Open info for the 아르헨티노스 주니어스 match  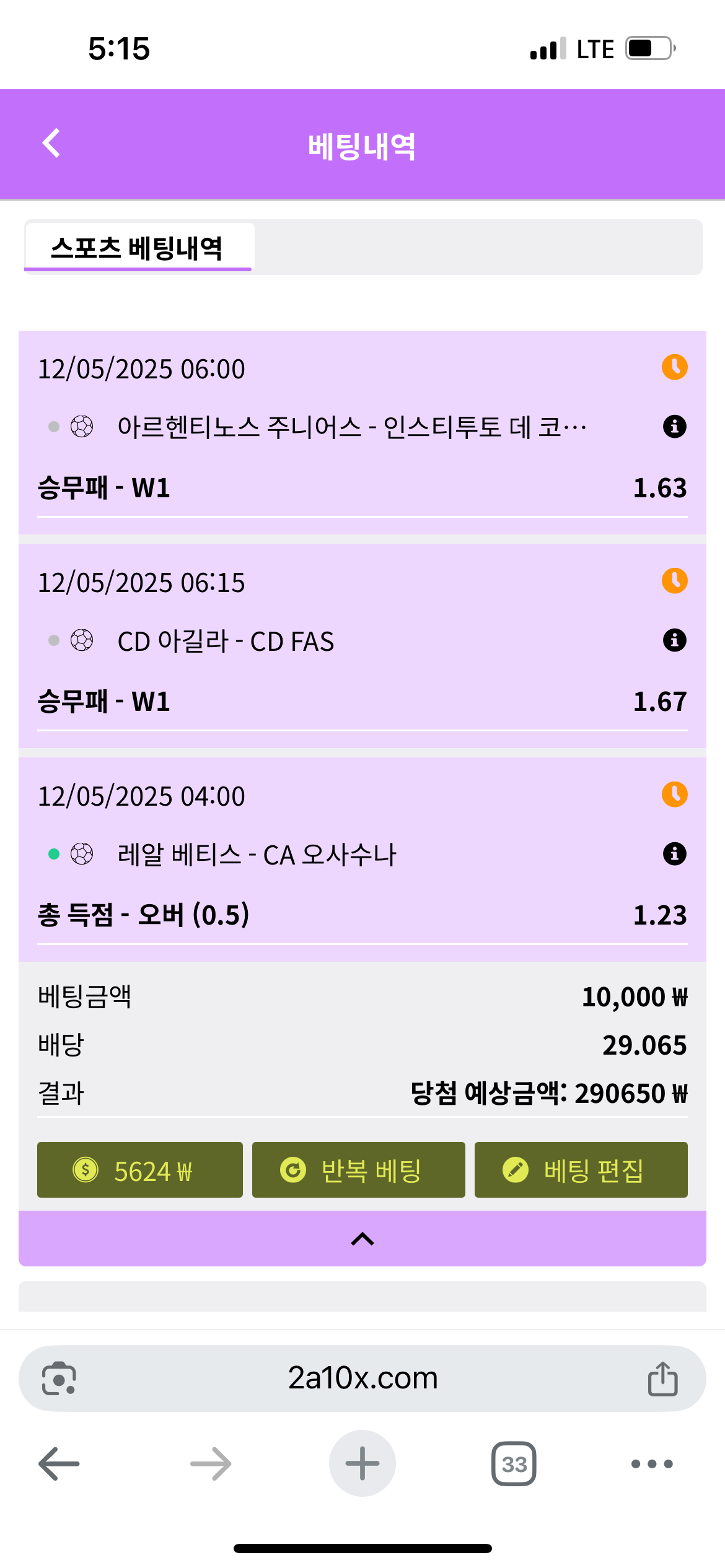pyautogui.click(x=674, y=427)
